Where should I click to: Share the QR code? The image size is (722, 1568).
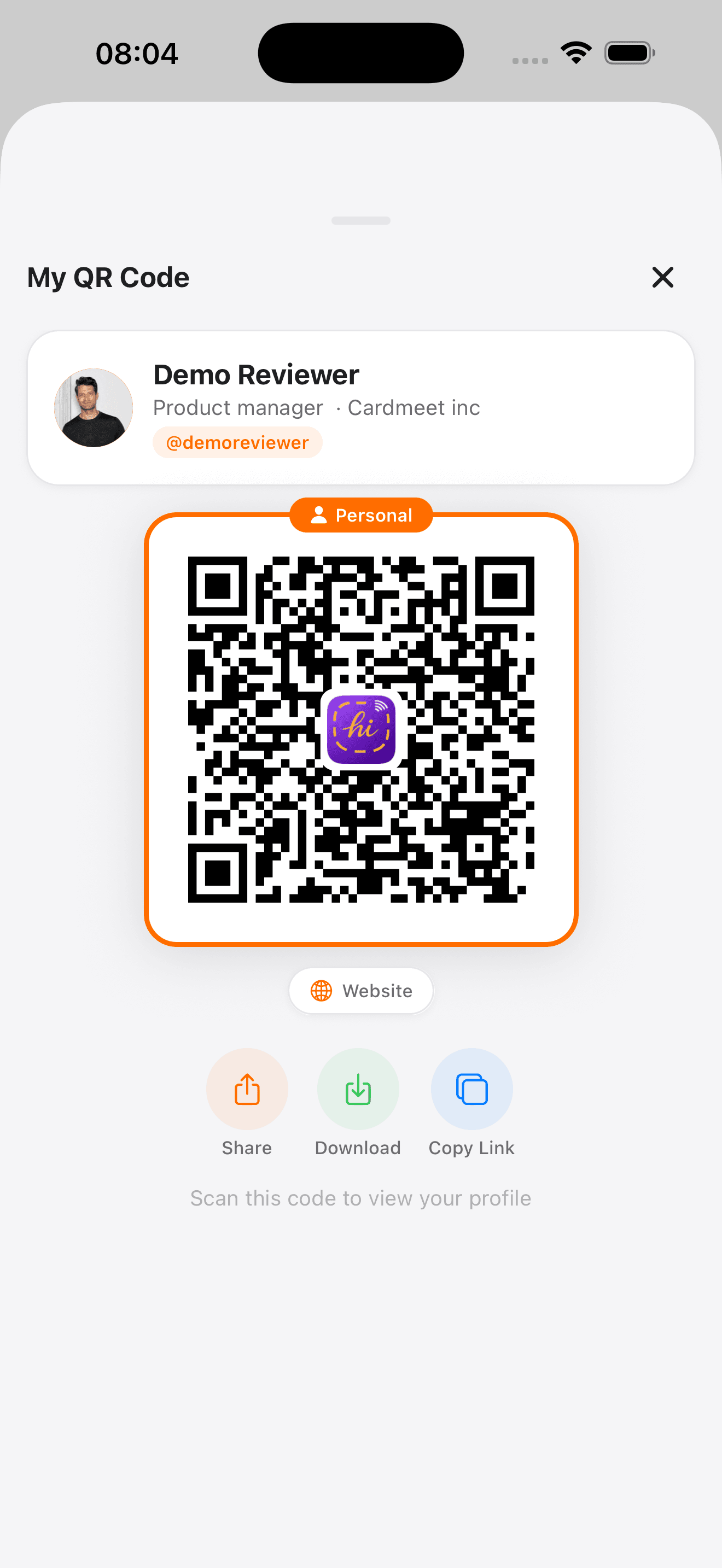click(247, 1089)
